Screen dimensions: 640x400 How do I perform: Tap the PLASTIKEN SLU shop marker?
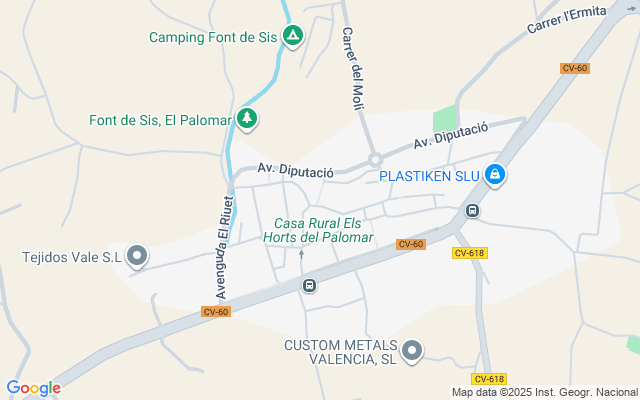point(494,176)
